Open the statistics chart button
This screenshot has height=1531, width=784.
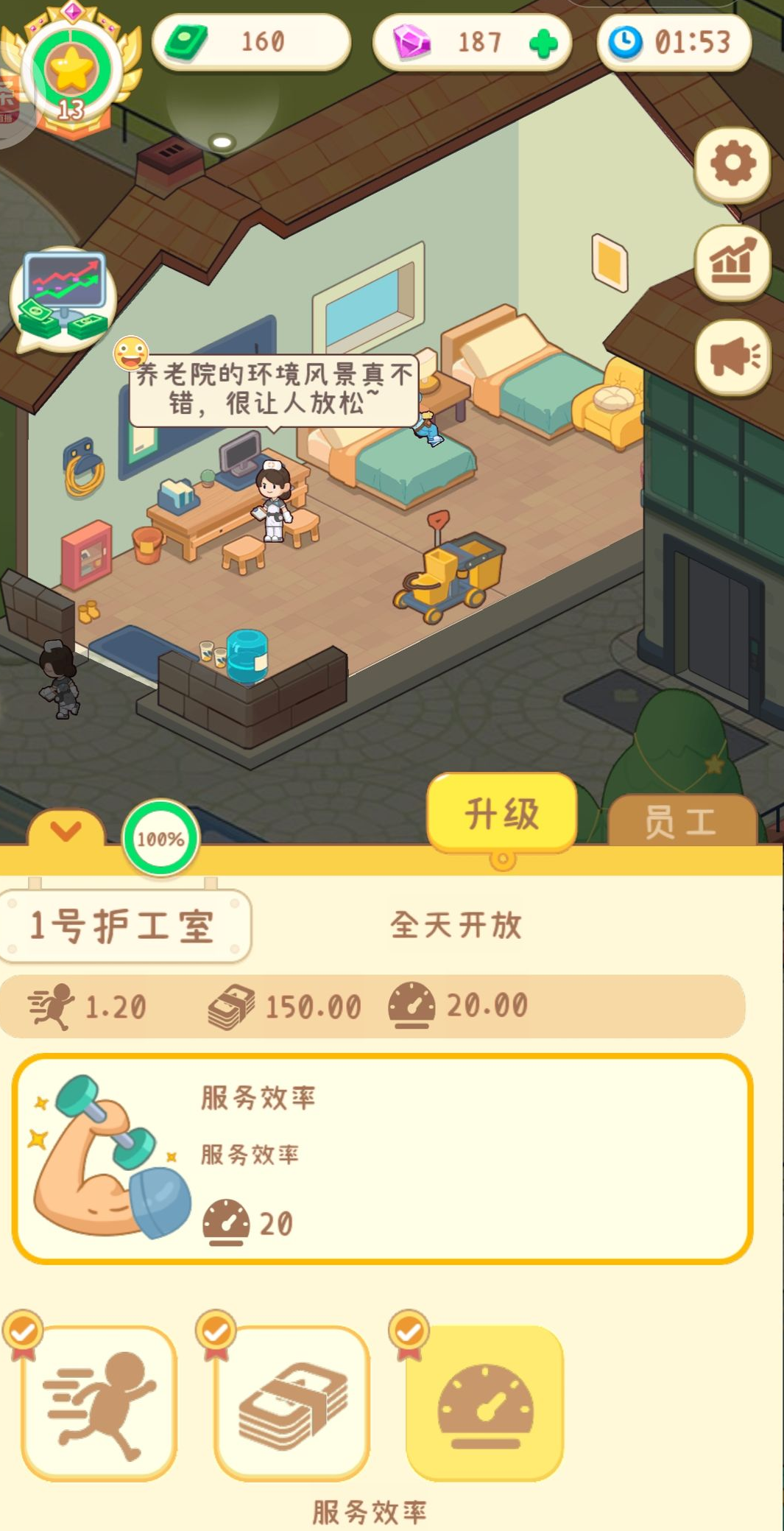click(x=732, y=261)
